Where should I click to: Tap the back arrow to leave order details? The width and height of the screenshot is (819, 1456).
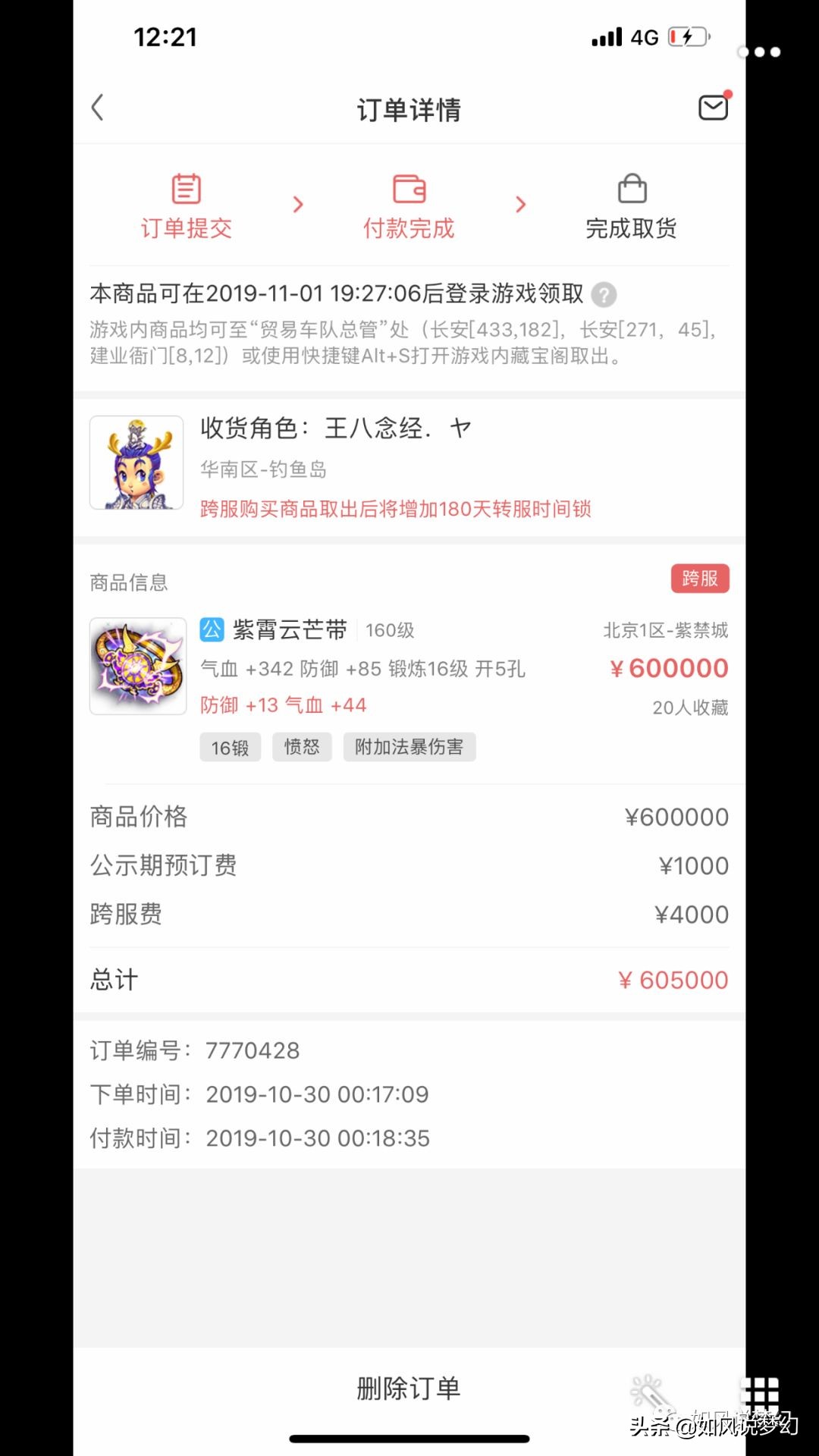[x=97, y=108]
